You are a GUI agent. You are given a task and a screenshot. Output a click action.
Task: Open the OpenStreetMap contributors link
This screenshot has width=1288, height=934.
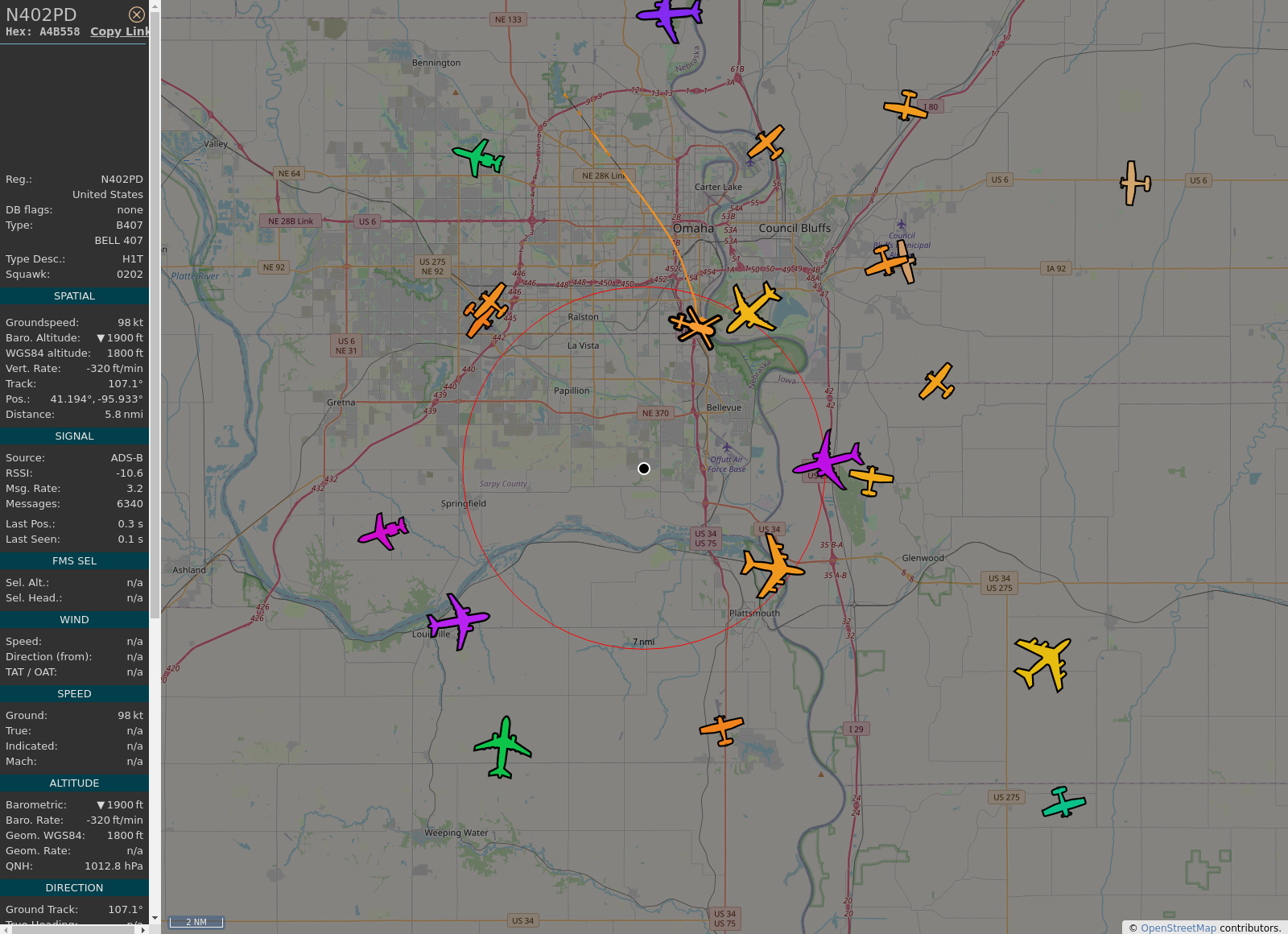click(x=1179, y=928)
